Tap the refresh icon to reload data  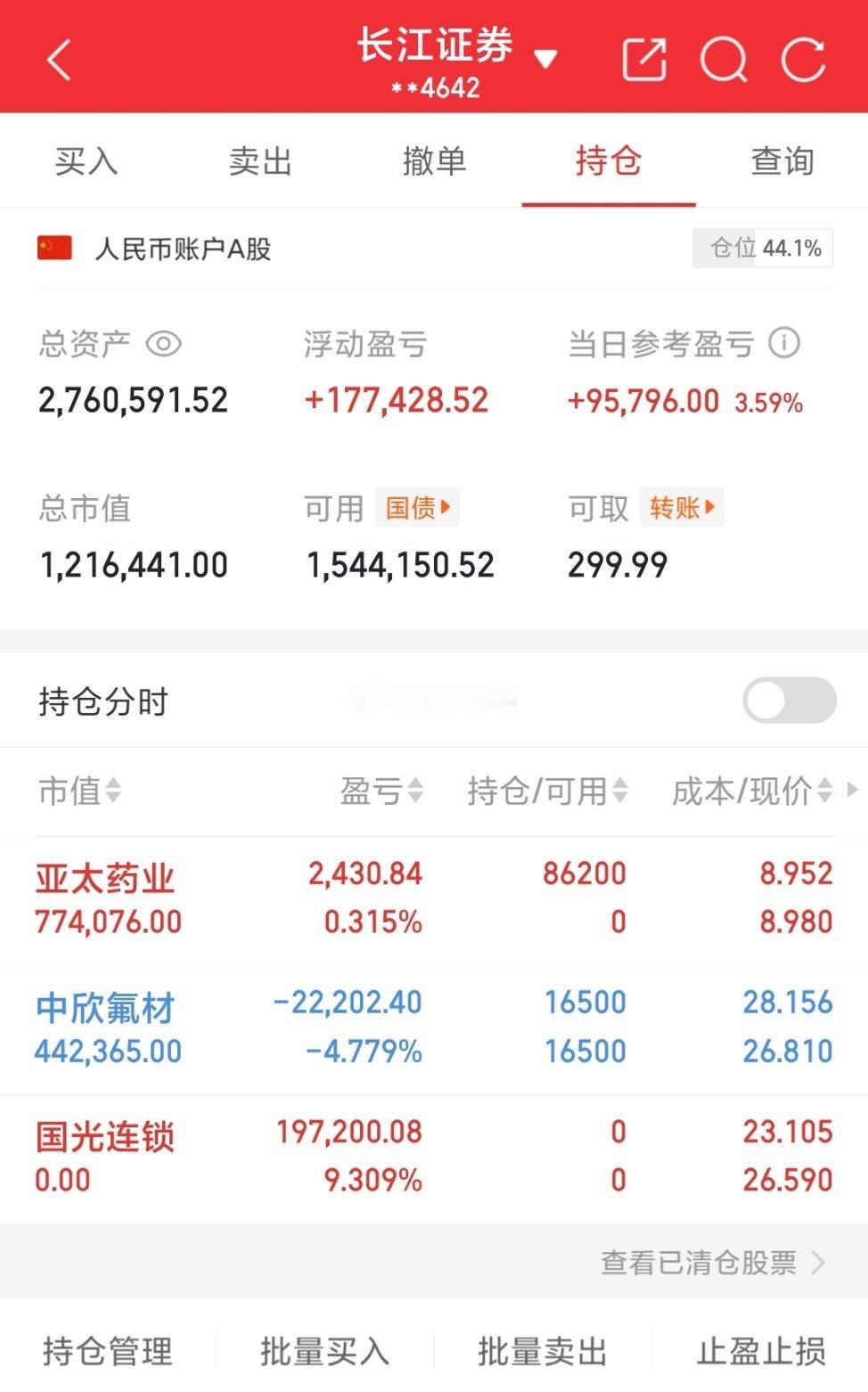point(805,59)
